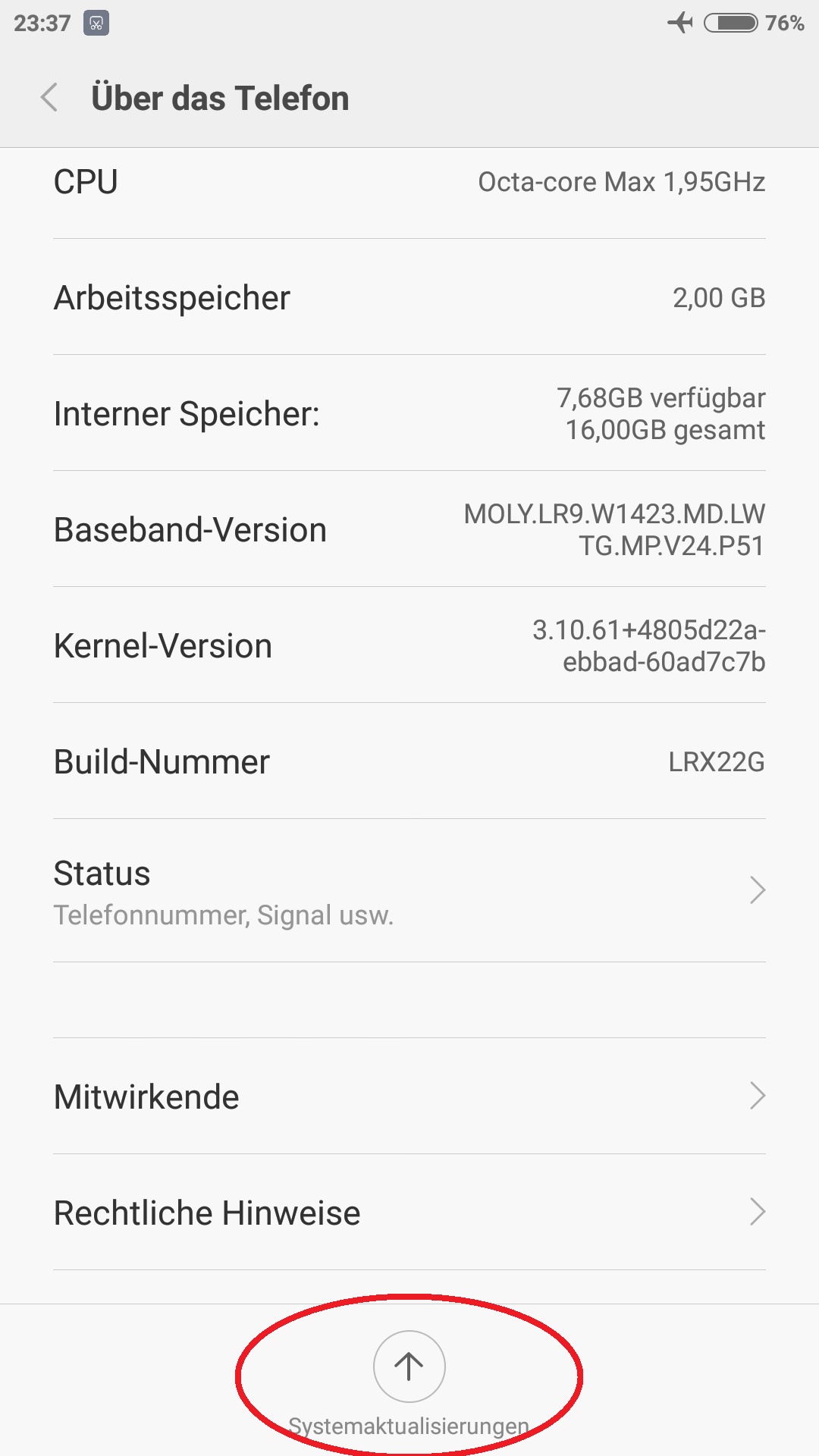Go back from Über das Telefon
The height and width of the screenshot is (1456, 819).
[50, 98]
